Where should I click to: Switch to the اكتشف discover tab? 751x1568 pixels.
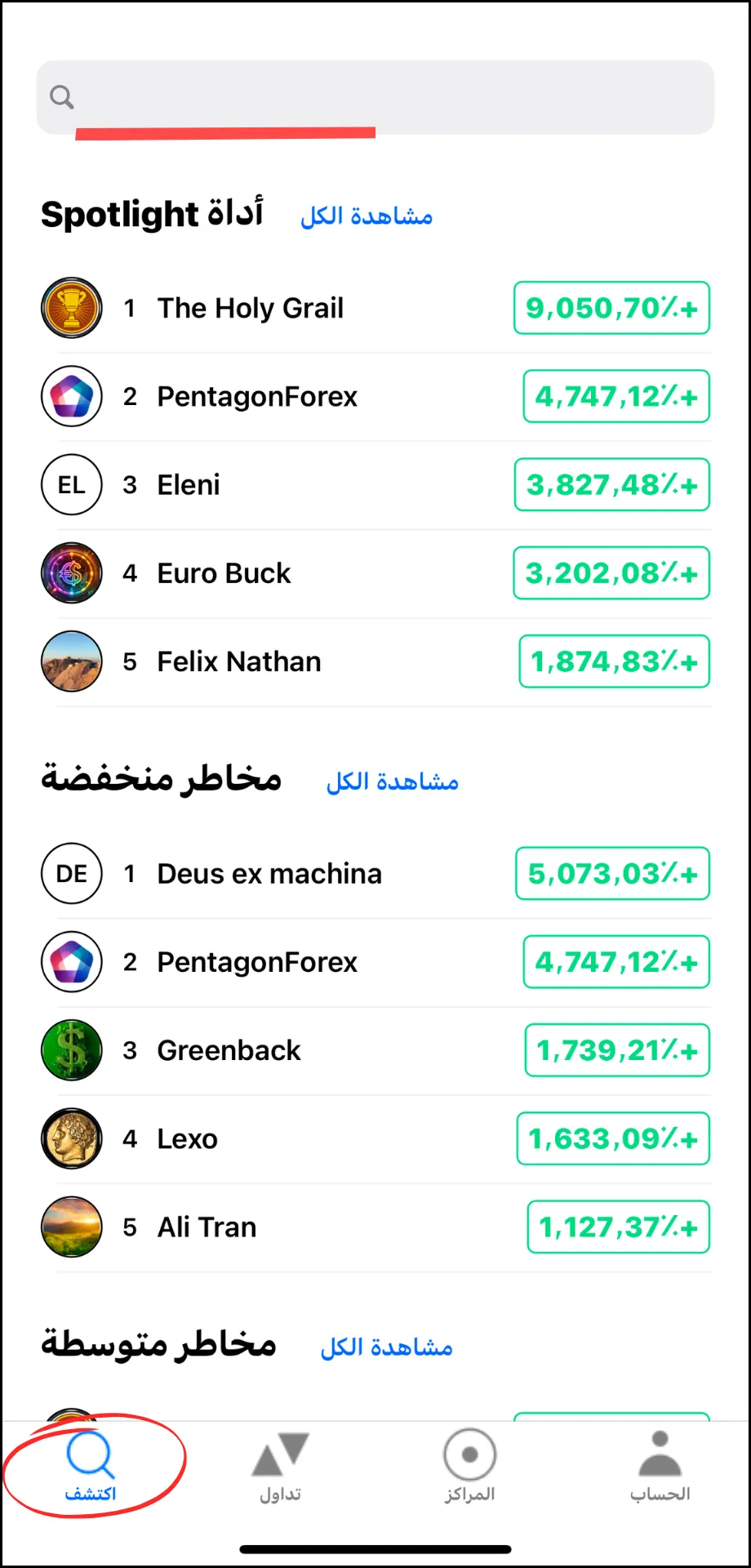point(91,1466)
